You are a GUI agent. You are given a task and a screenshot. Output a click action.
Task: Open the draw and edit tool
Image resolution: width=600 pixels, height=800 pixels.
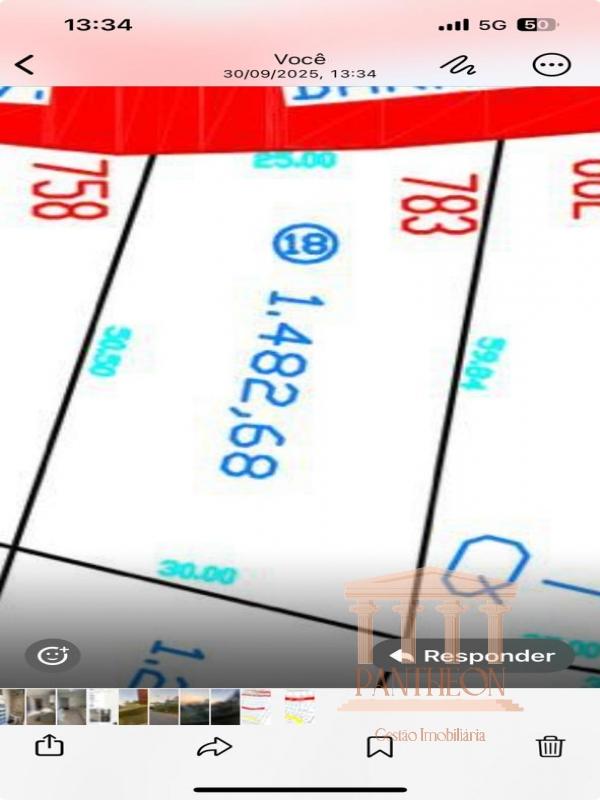[x=458, y=65]
